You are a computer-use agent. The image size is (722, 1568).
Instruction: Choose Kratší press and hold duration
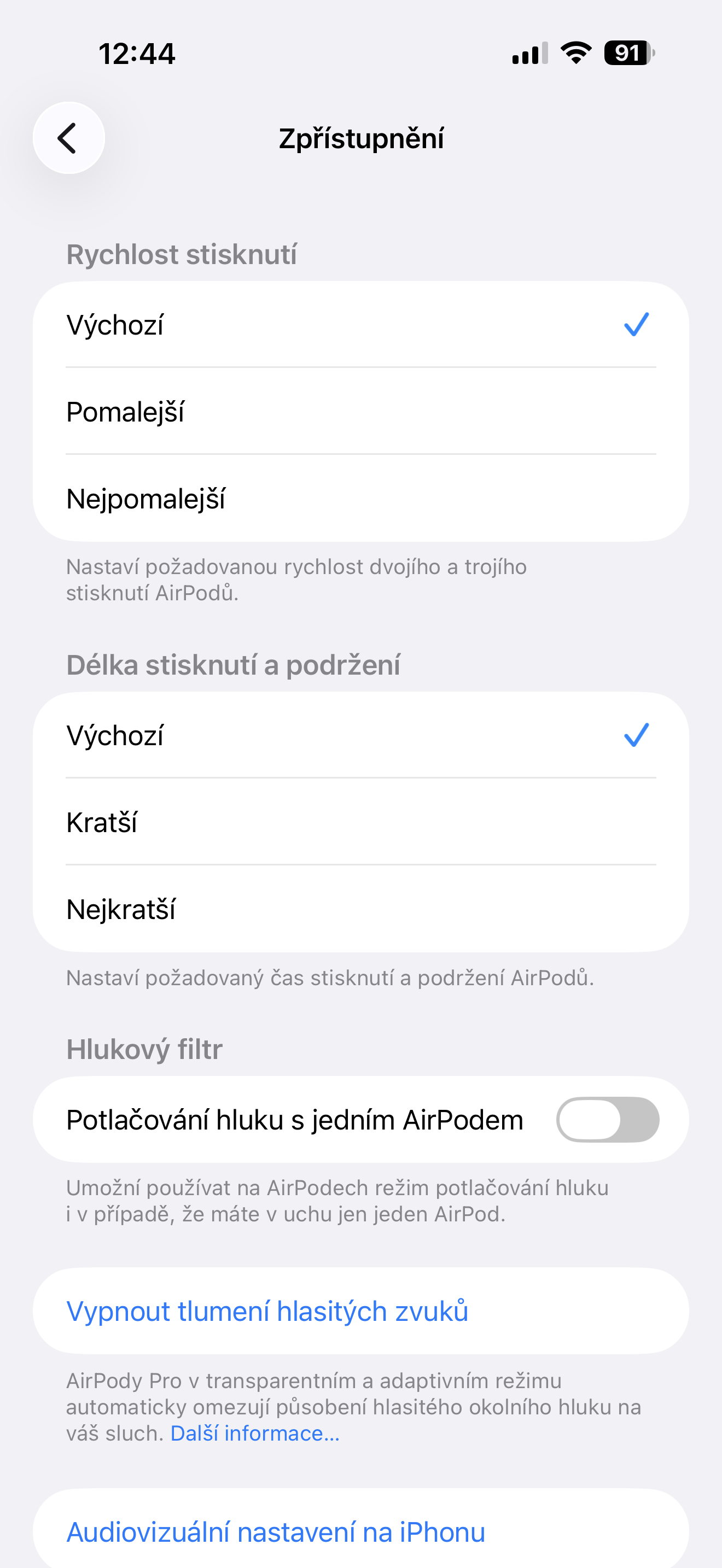coord(360,822)
